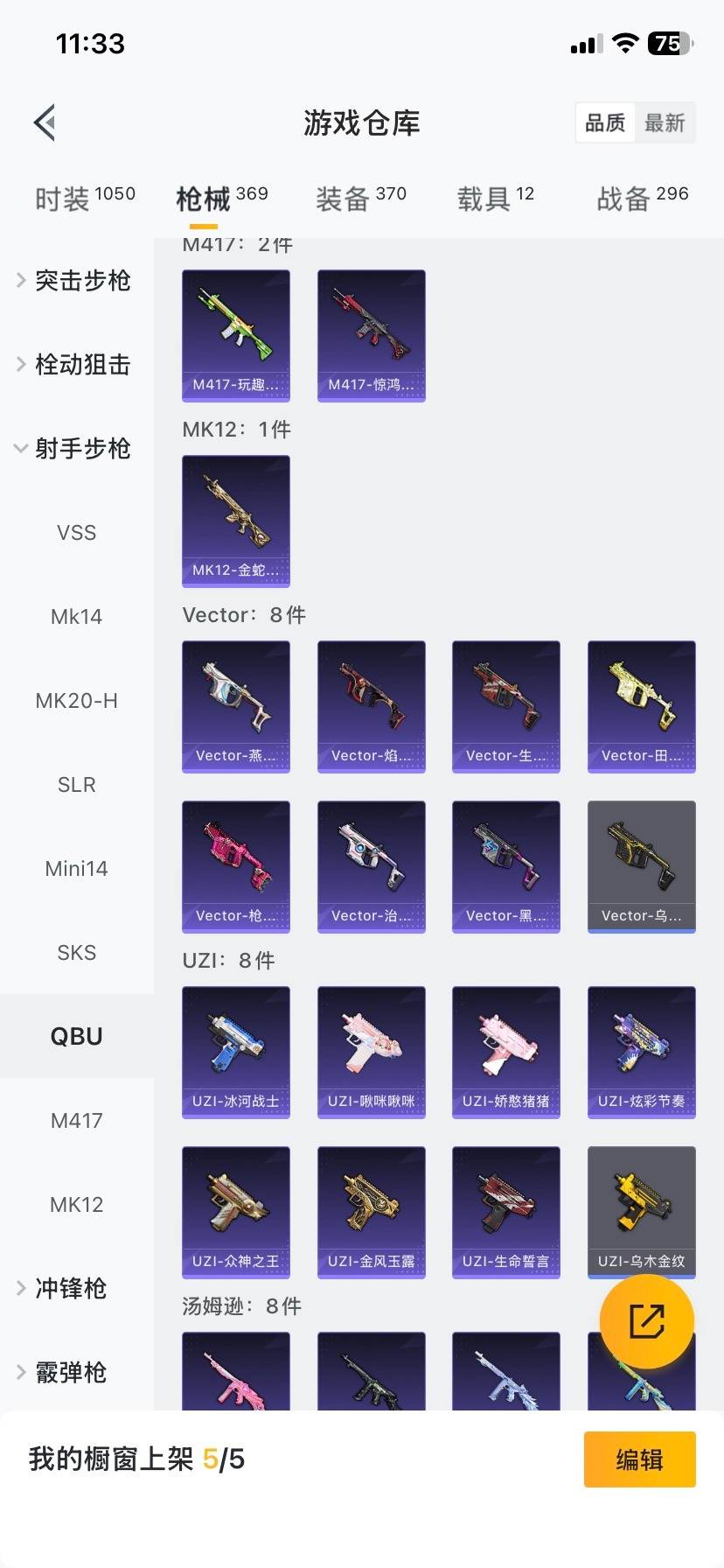Viewport: 724px width, 1568px height.
Task: Open the UZI-乌木金纹 skin
Action: pos(642,1212)
